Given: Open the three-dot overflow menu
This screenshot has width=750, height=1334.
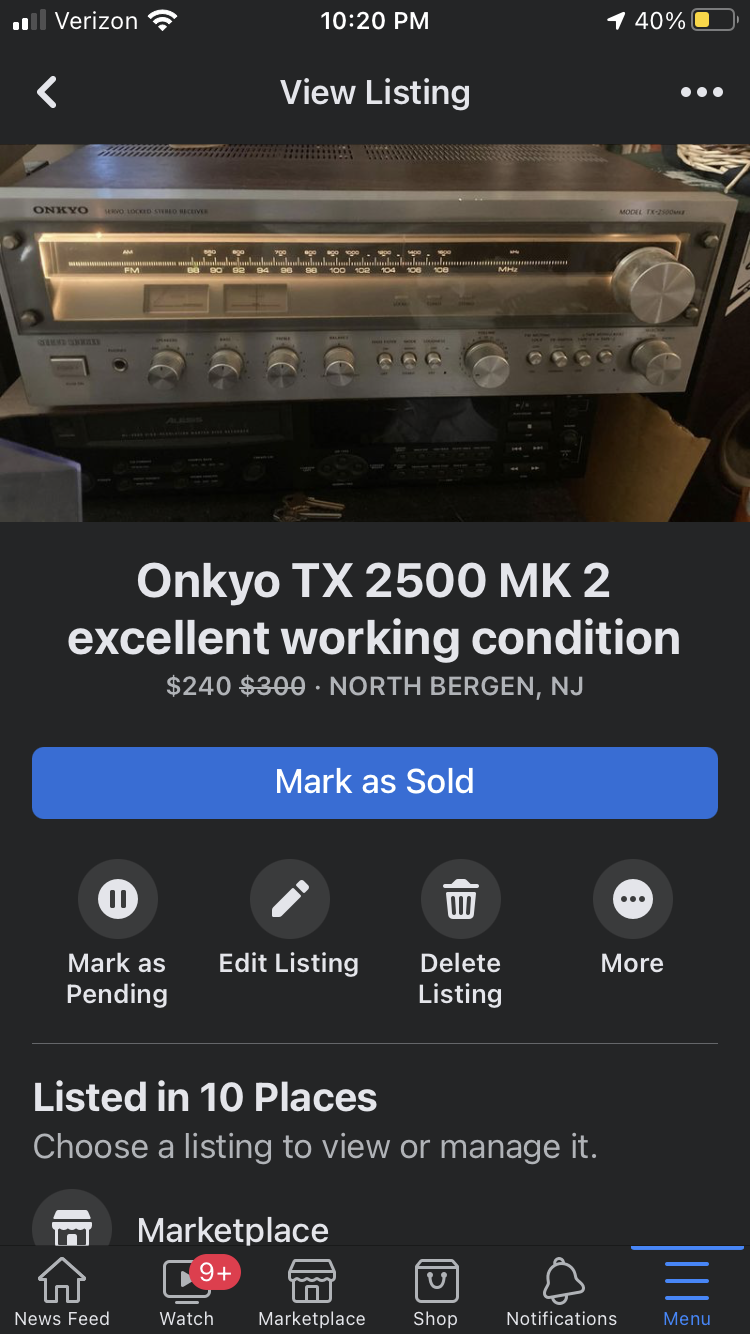Looking at the screenshot, I should [x=701, y=93].
